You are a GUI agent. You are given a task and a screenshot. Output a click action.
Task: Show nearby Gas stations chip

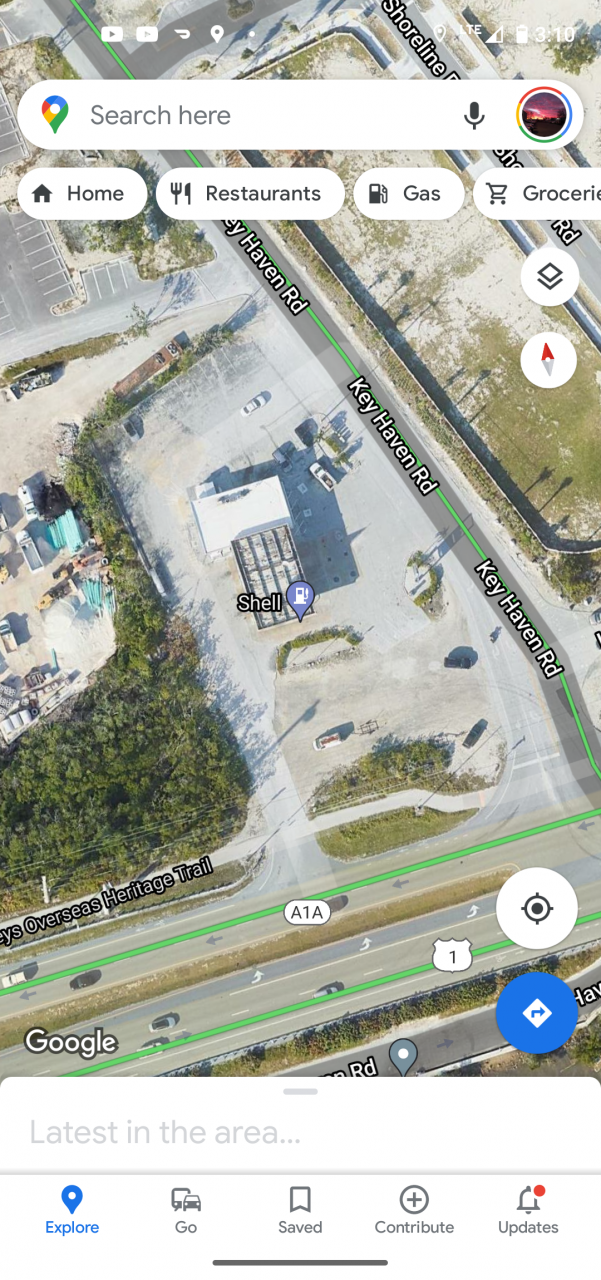(x=408, y=194)
